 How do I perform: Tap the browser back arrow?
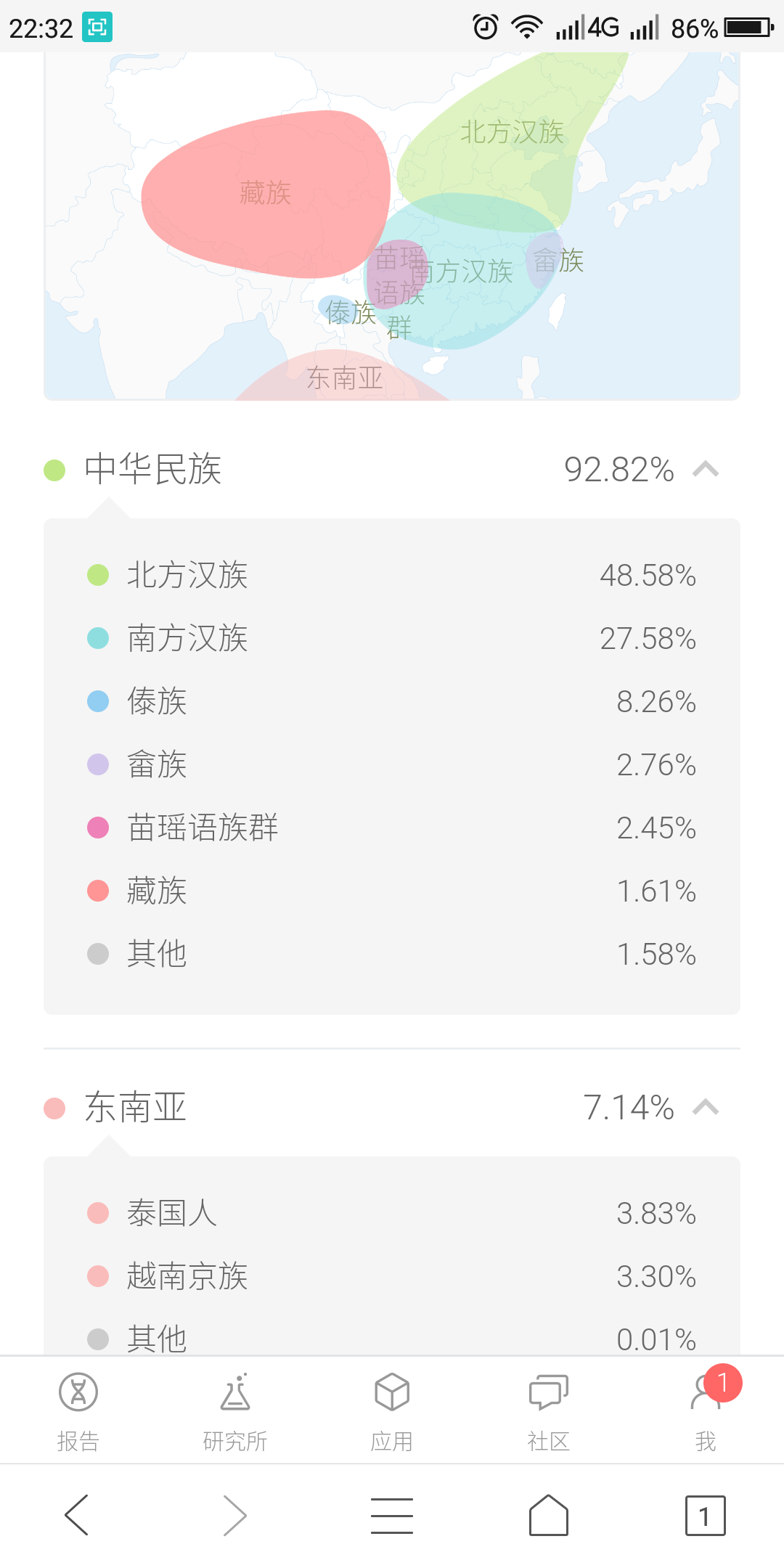(77, 1515)
